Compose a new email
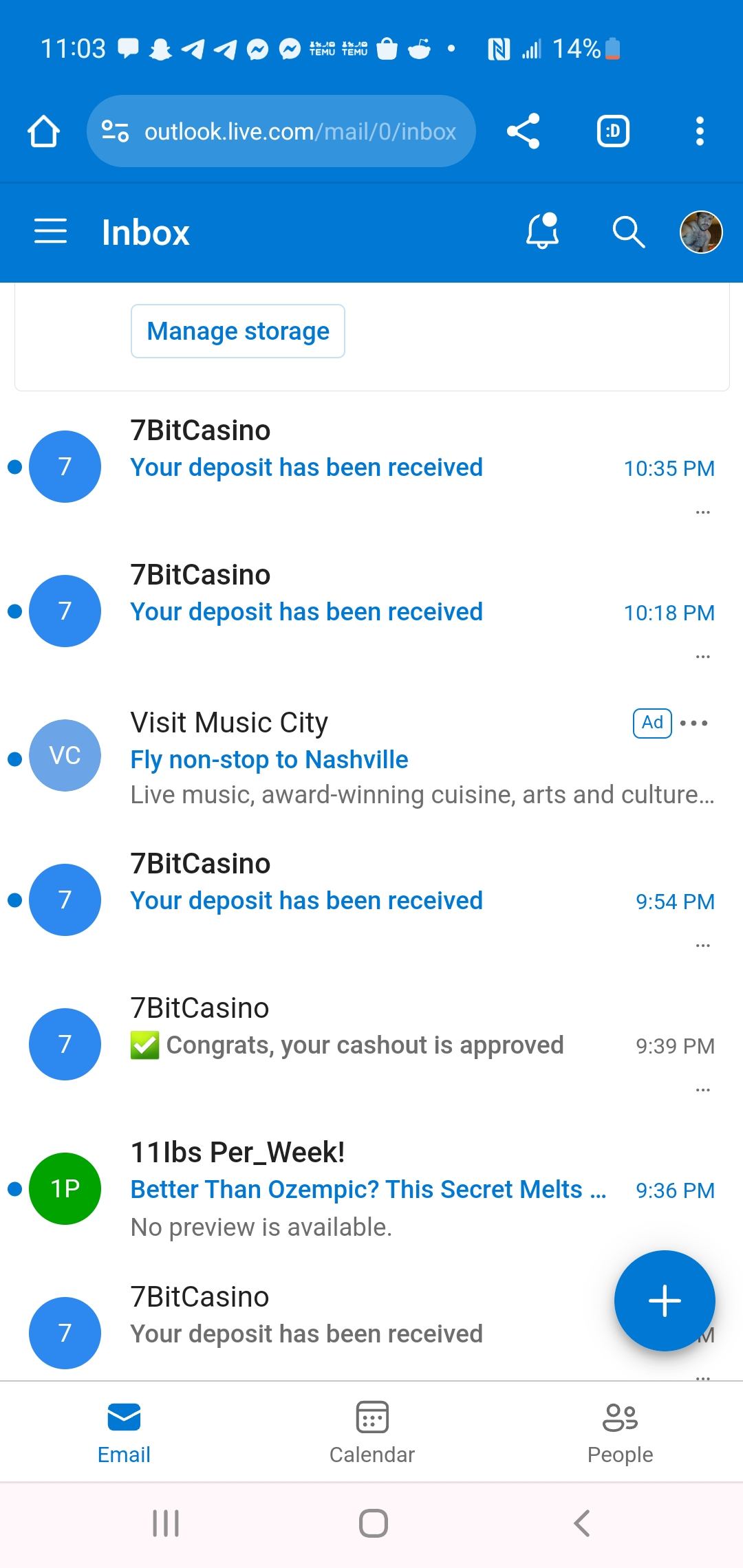Screen dimensions: 743x1568 click(x=665, y=1300)
